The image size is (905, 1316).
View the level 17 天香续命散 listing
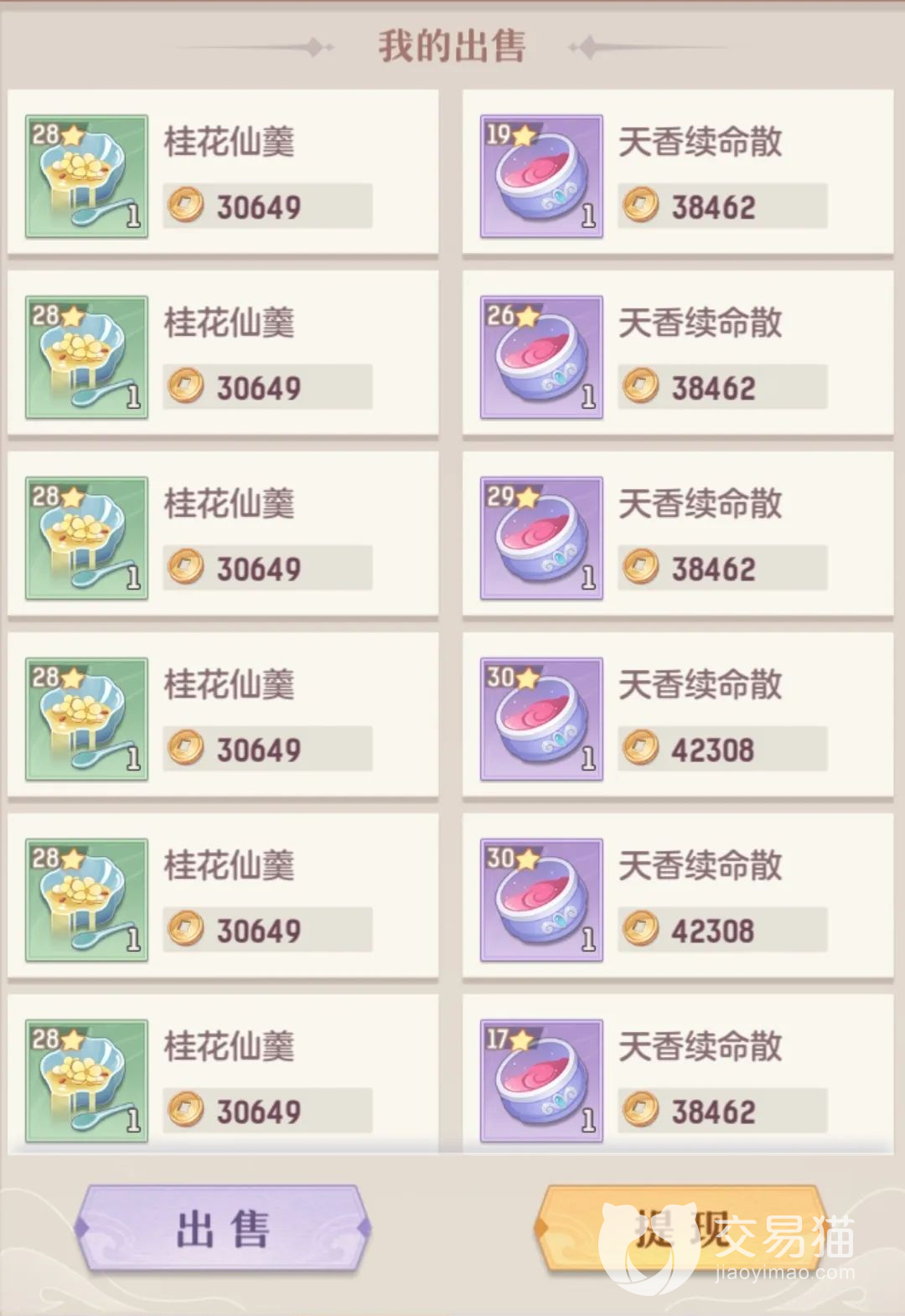[x=677, y=1076]
